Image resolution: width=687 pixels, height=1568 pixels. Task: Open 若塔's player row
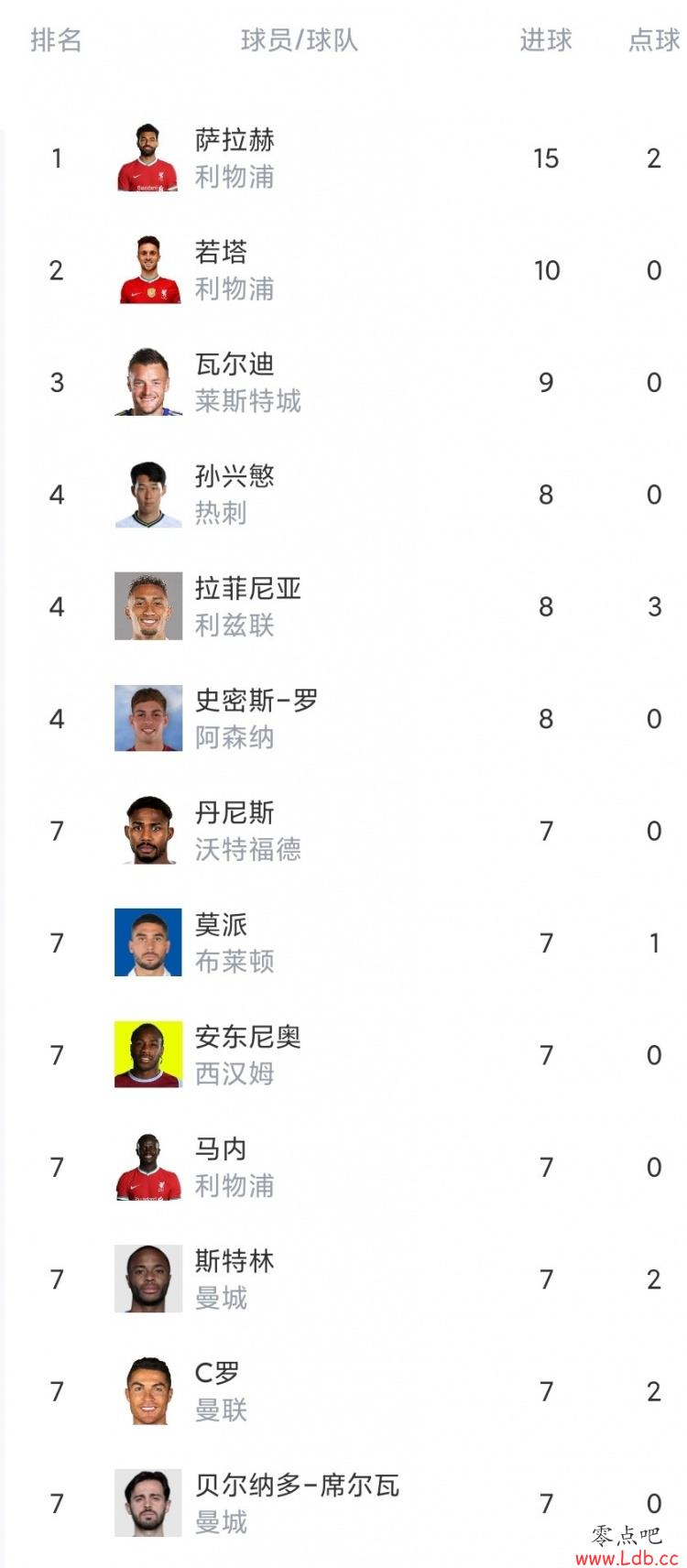343,270
